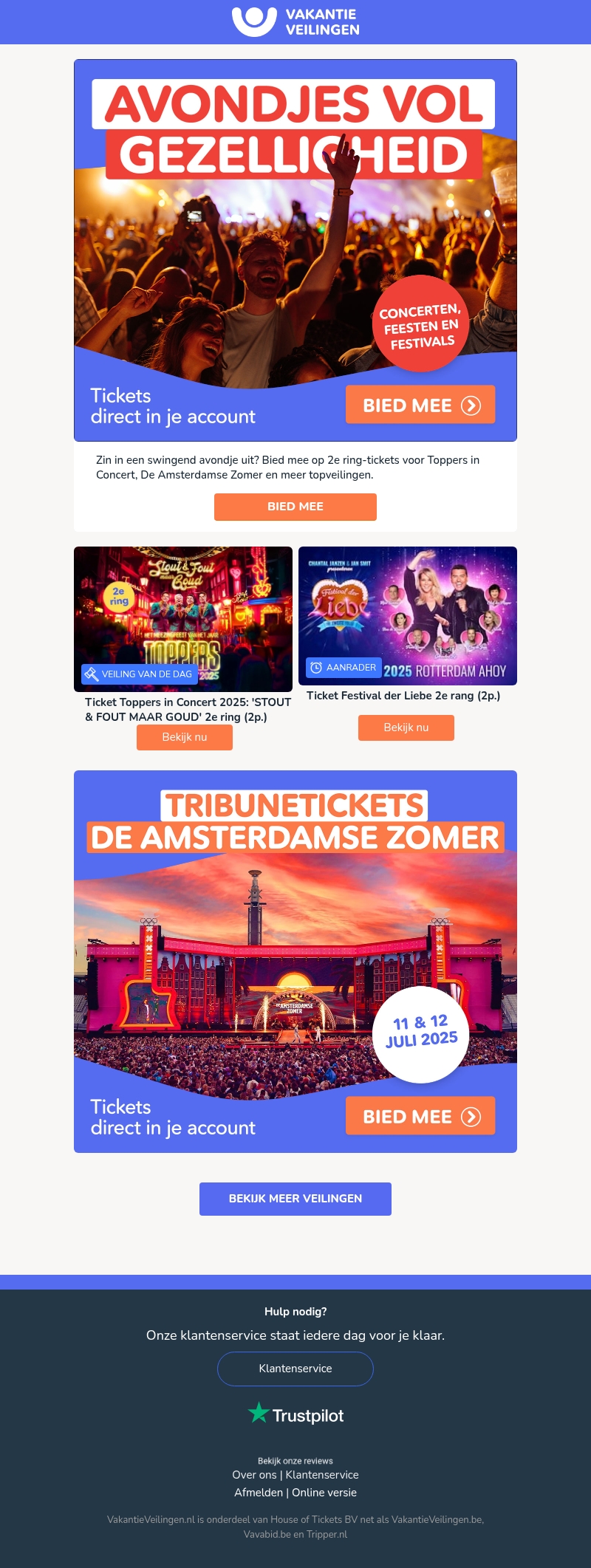591x1568 pixels.
Task: Open Trustpilot reviews
Action: pyautogui.click(x=295, y=1415)
